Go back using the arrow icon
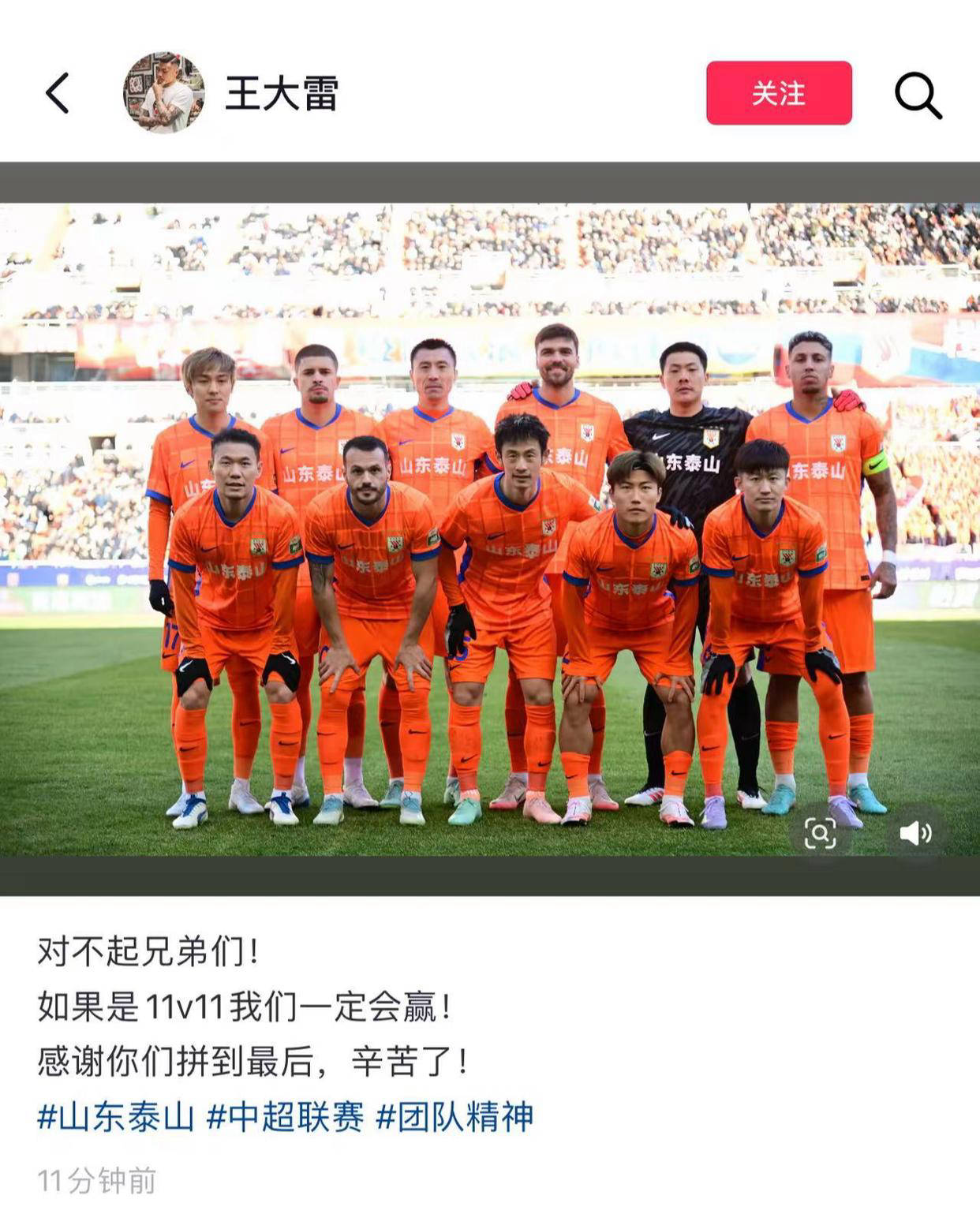The image size is (980, 1214). (x=57, y=93)
